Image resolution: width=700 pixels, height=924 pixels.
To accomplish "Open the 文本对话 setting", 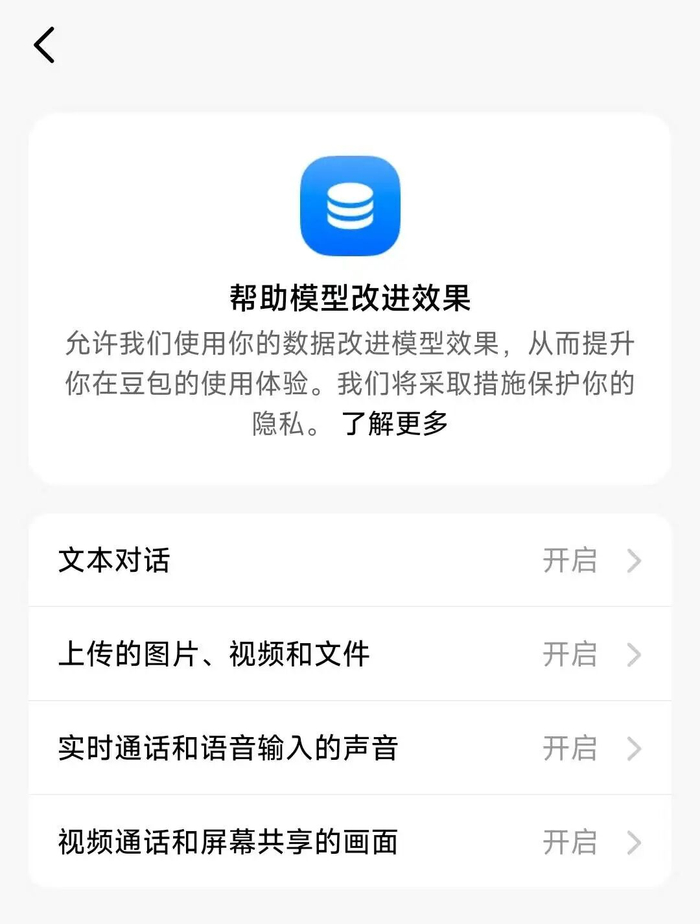I will pos(350,560).
